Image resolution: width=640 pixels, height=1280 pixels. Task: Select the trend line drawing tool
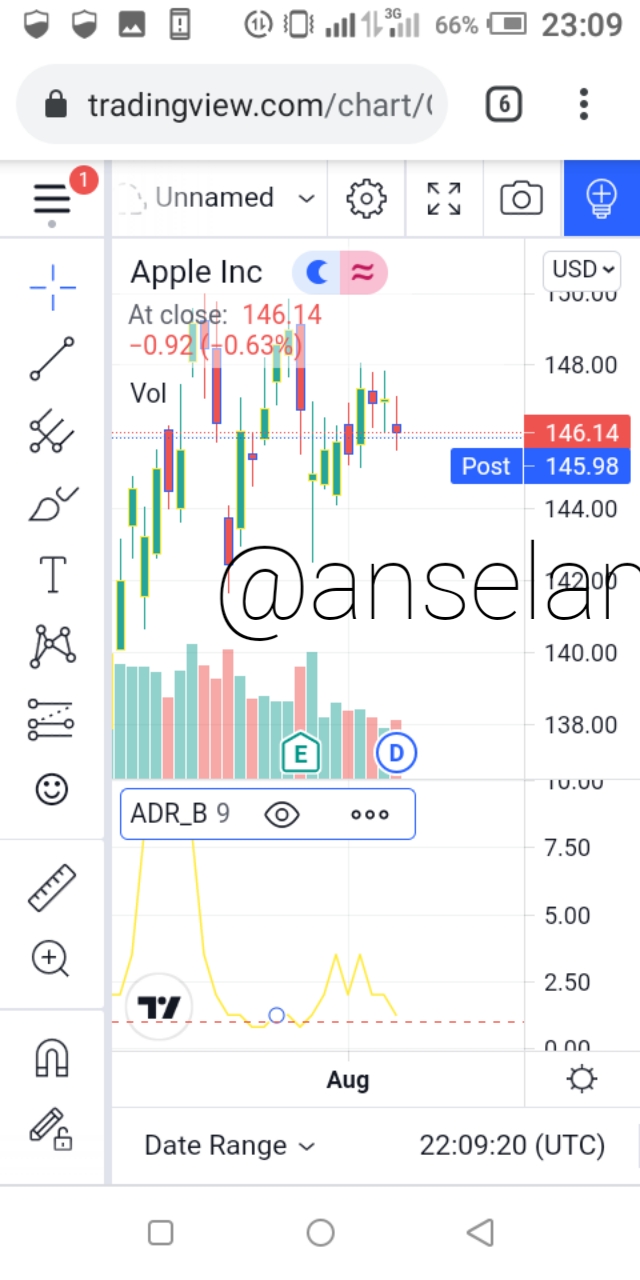pyautogui.click(x=52, y=359)
